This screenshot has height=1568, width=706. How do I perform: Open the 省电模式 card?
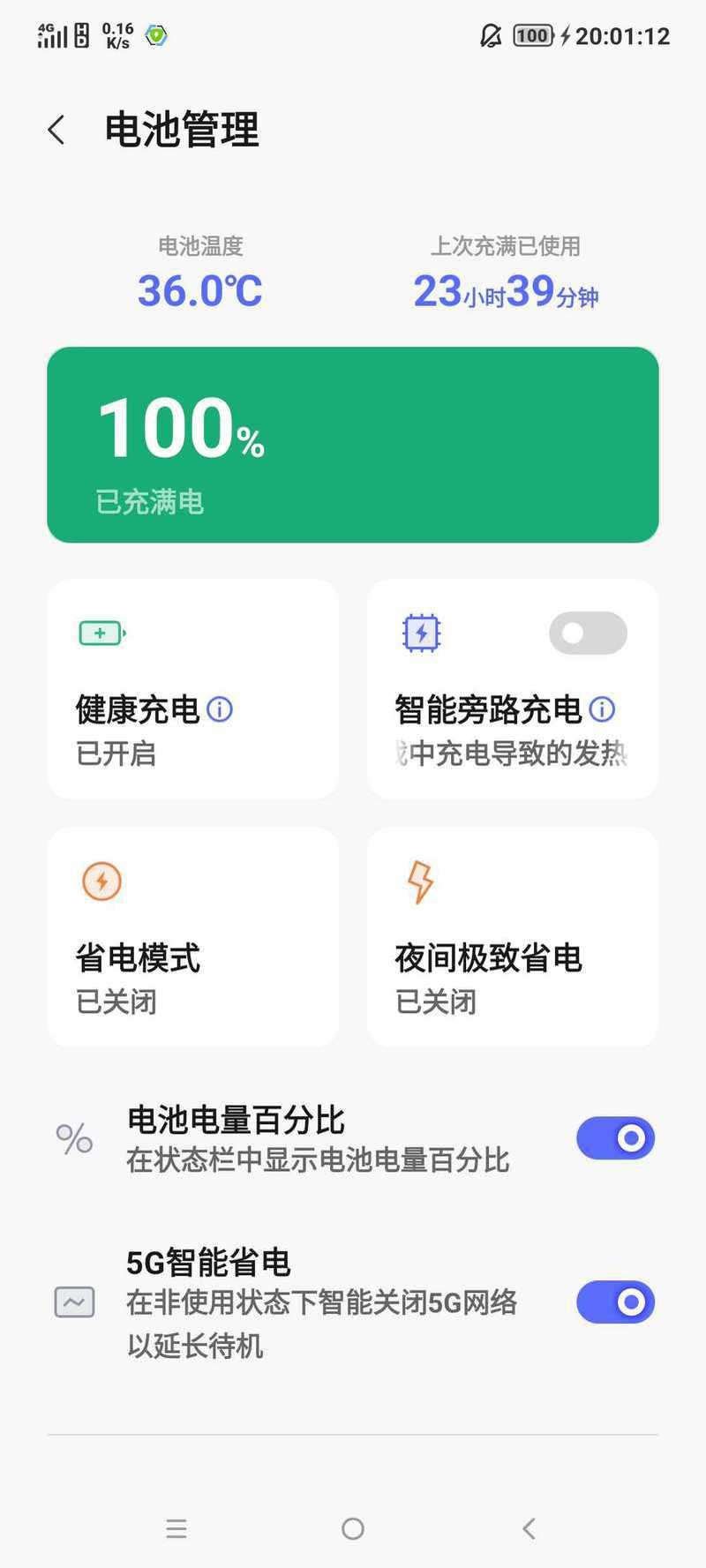click(193, 937)
